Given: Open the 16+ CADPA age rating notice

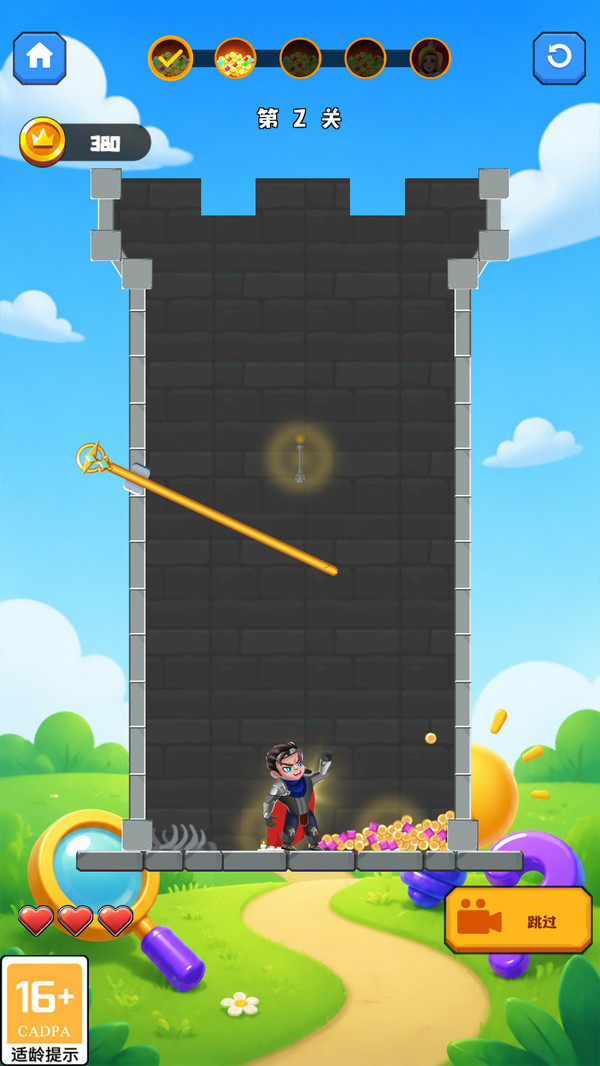Looking at the screenshot, I should pos(45,1010).
